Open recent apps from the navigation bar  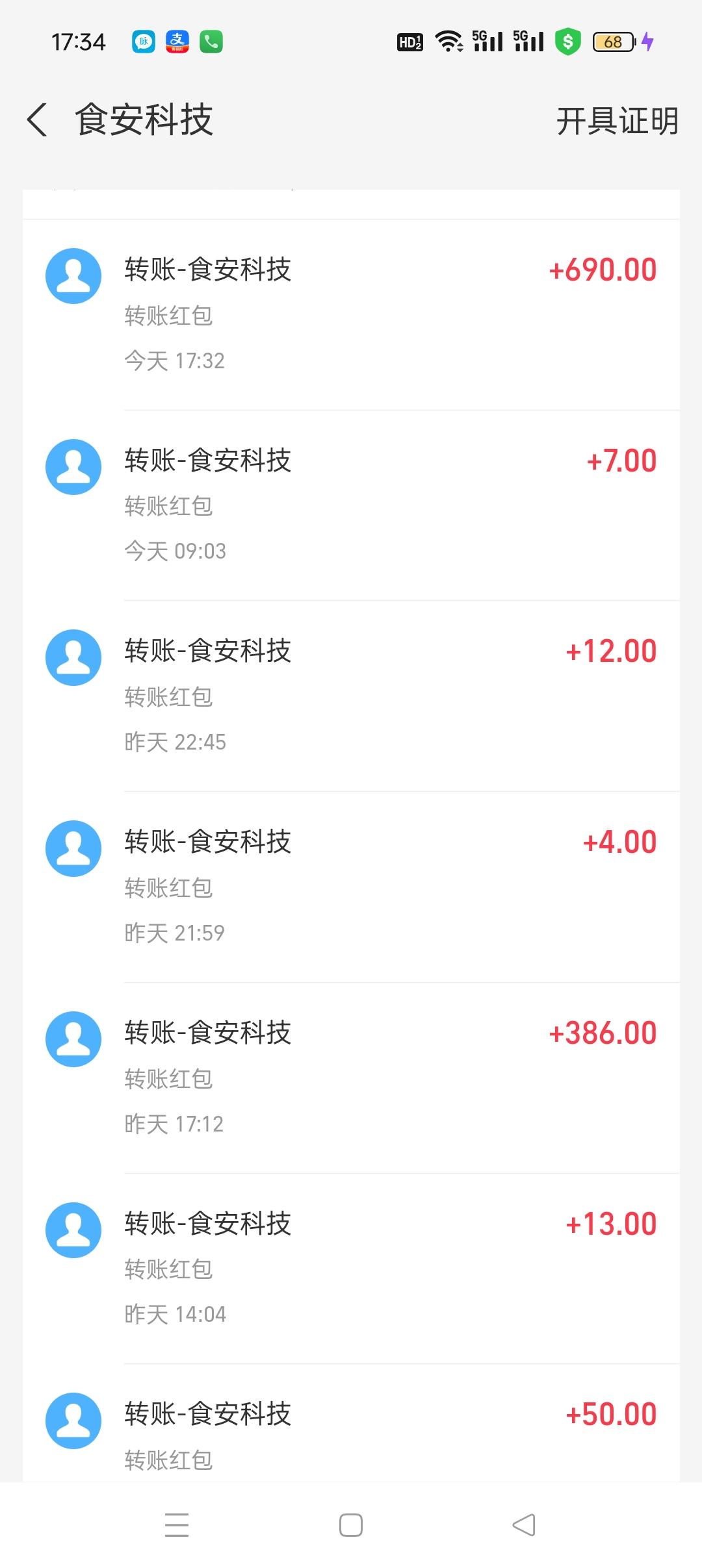coord(177,1524)
